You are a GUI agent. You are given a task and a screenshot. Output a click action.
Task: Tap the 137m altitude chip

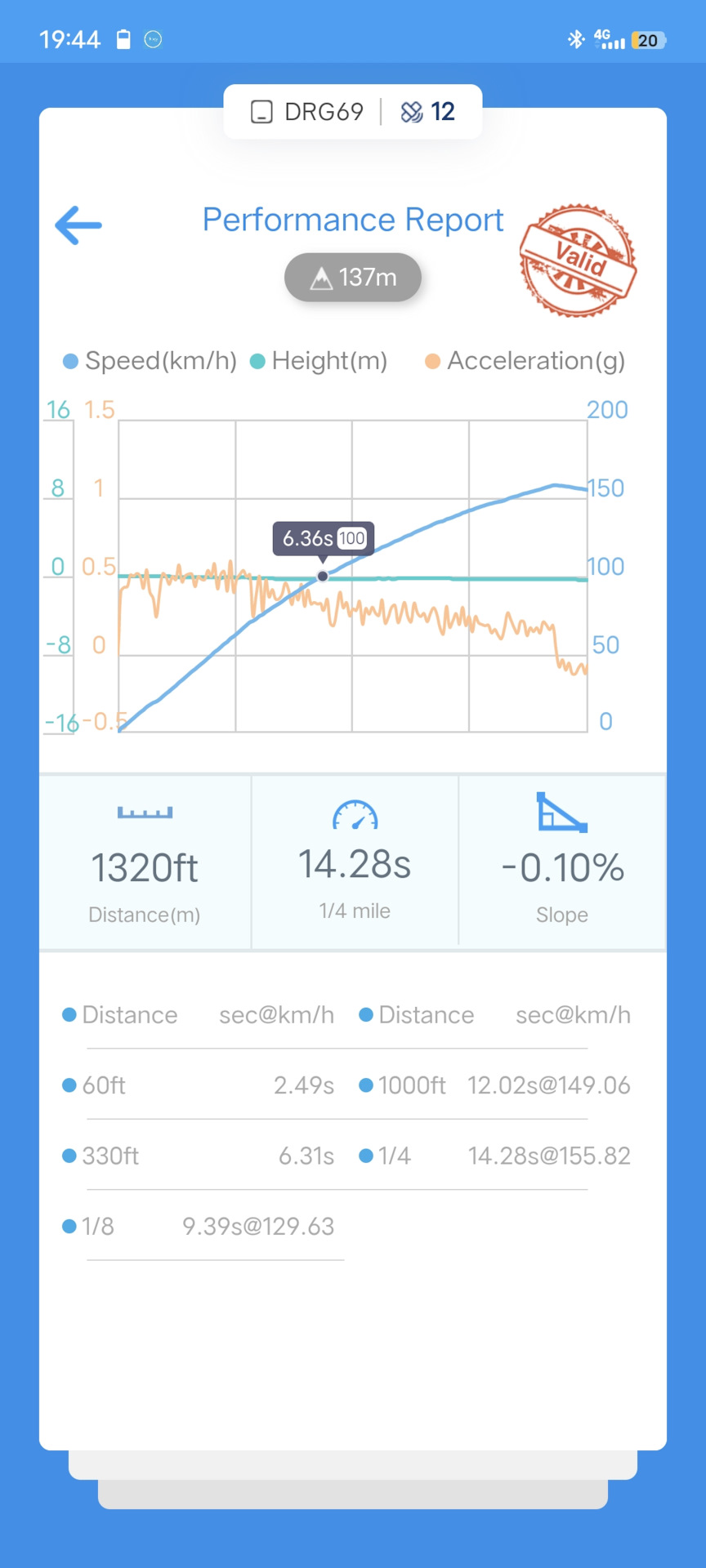(x=353, y=278)
